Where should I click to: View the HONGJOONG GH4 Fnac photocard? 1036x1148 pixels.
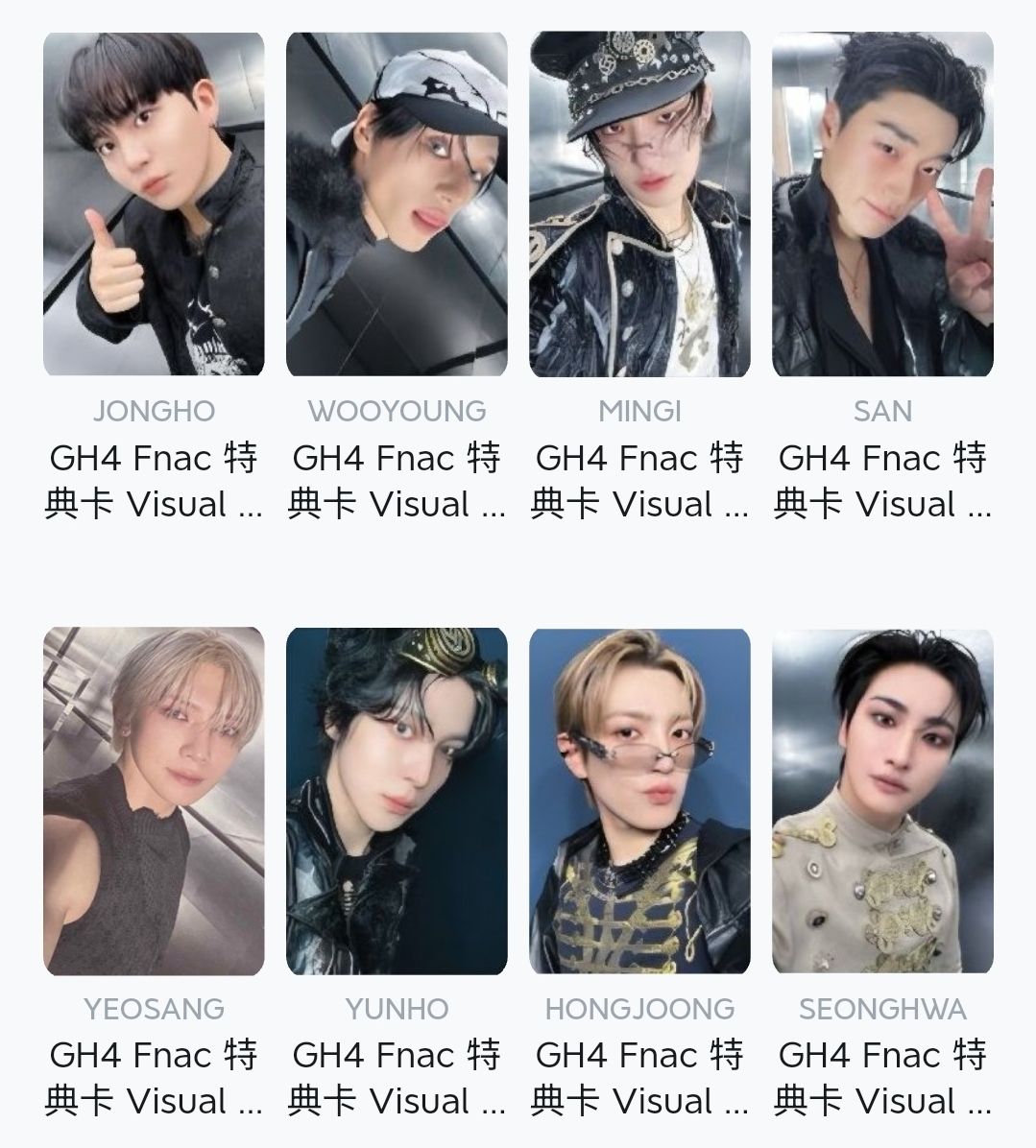(639, 801)
